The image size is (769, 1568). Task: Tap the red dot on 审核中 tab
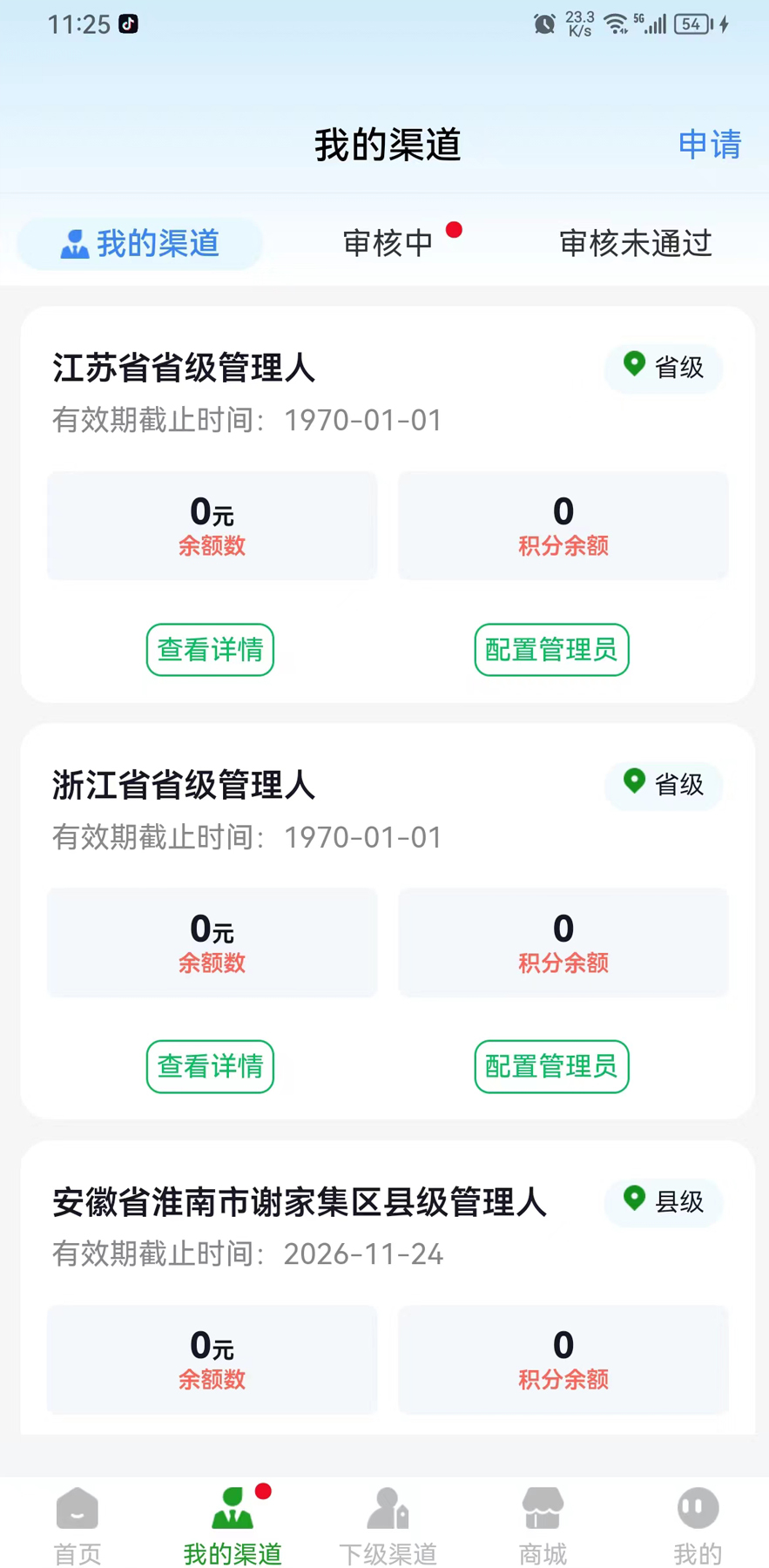point(453,229)
